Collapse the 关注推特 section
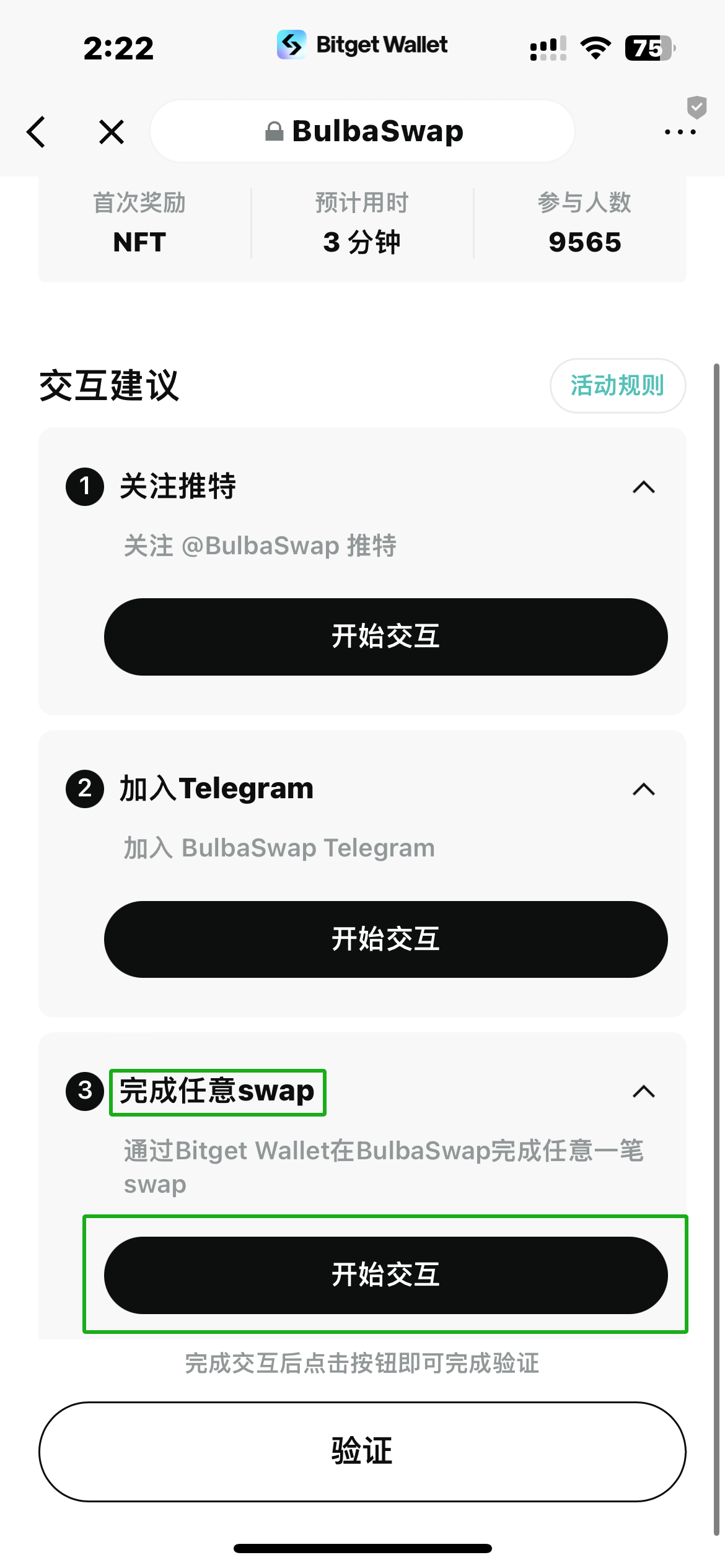The image size is (725, 1568). point(644,487)
